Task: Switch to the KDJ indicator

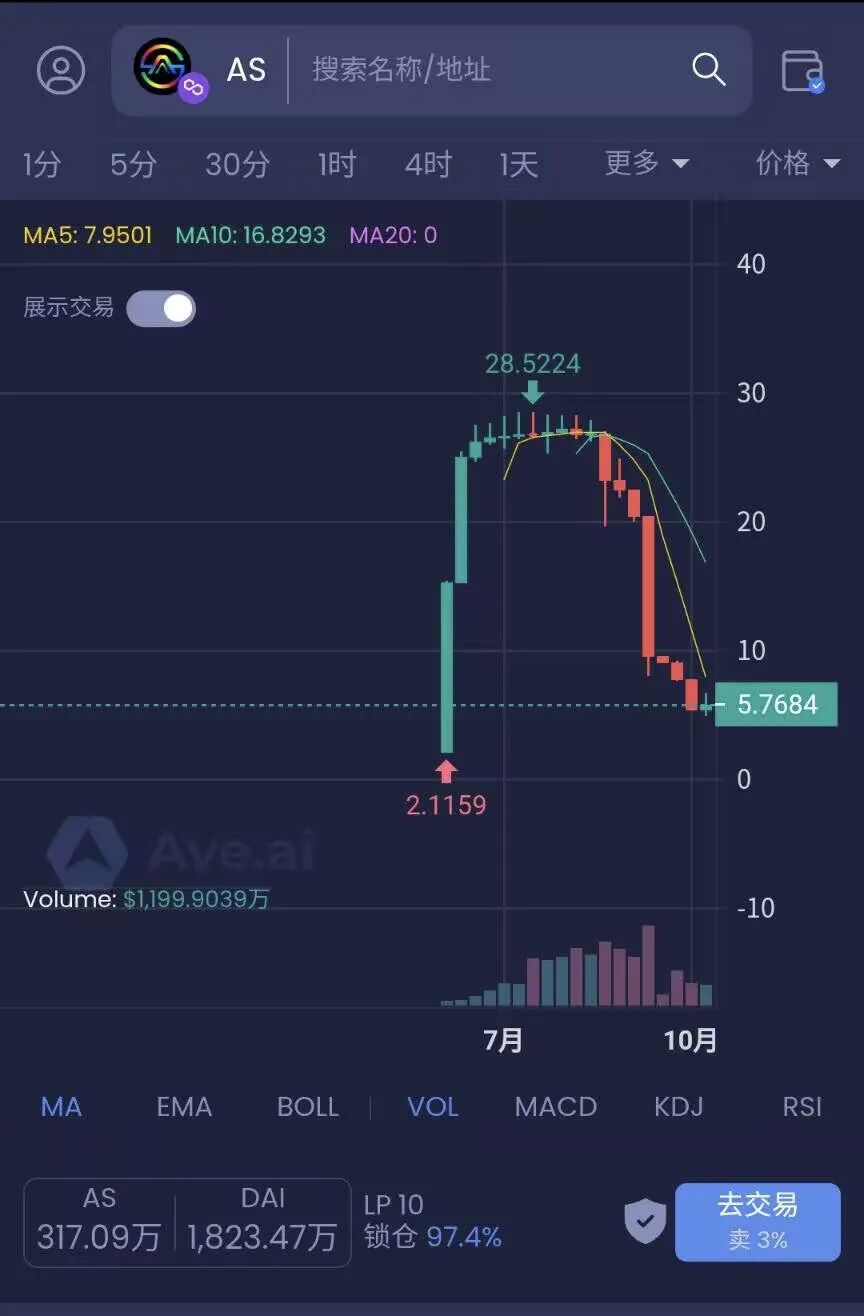Action: coord(678,1107)
